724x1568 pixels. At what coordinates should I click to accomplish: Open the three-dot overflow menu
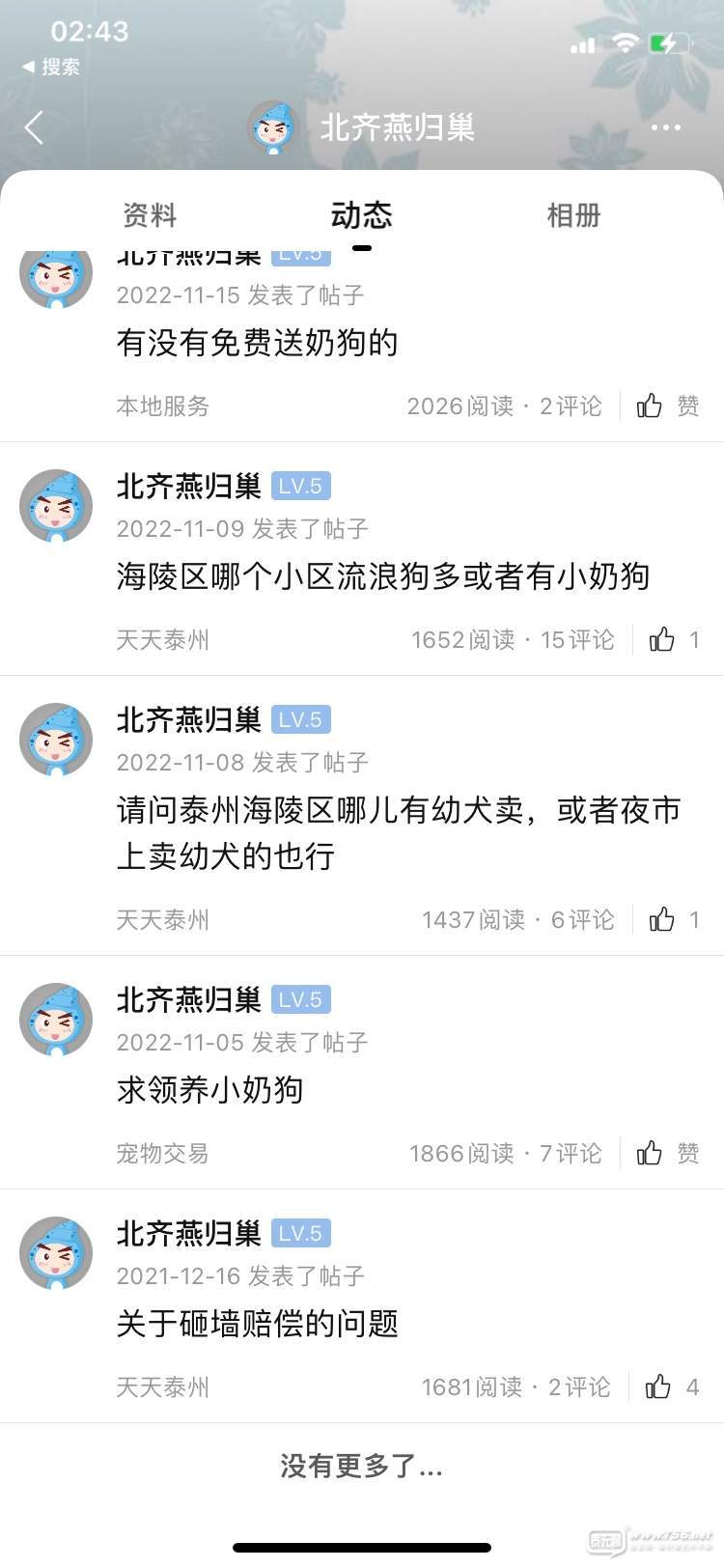tap(665, 127)
